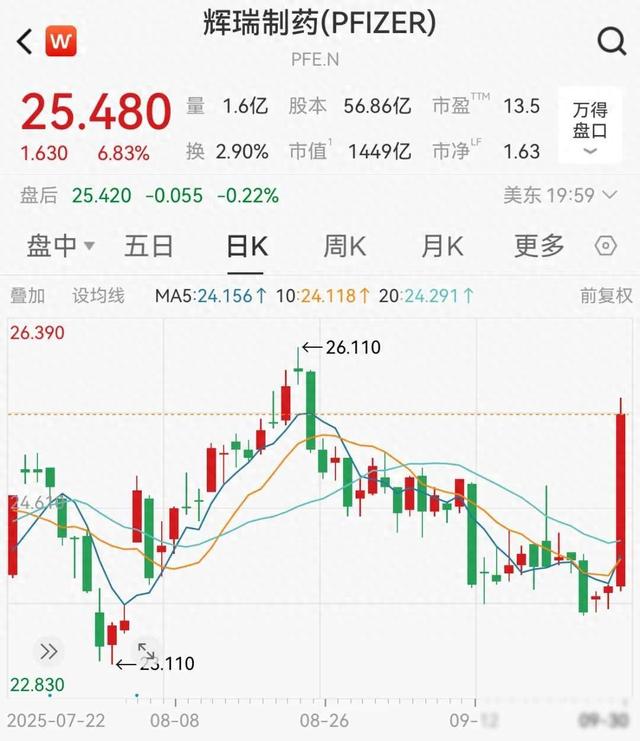The height and width of the screenshot is (741, 640).
Task: Open the 盘中 dropdown tab
Action: click(x=60, y=245)
